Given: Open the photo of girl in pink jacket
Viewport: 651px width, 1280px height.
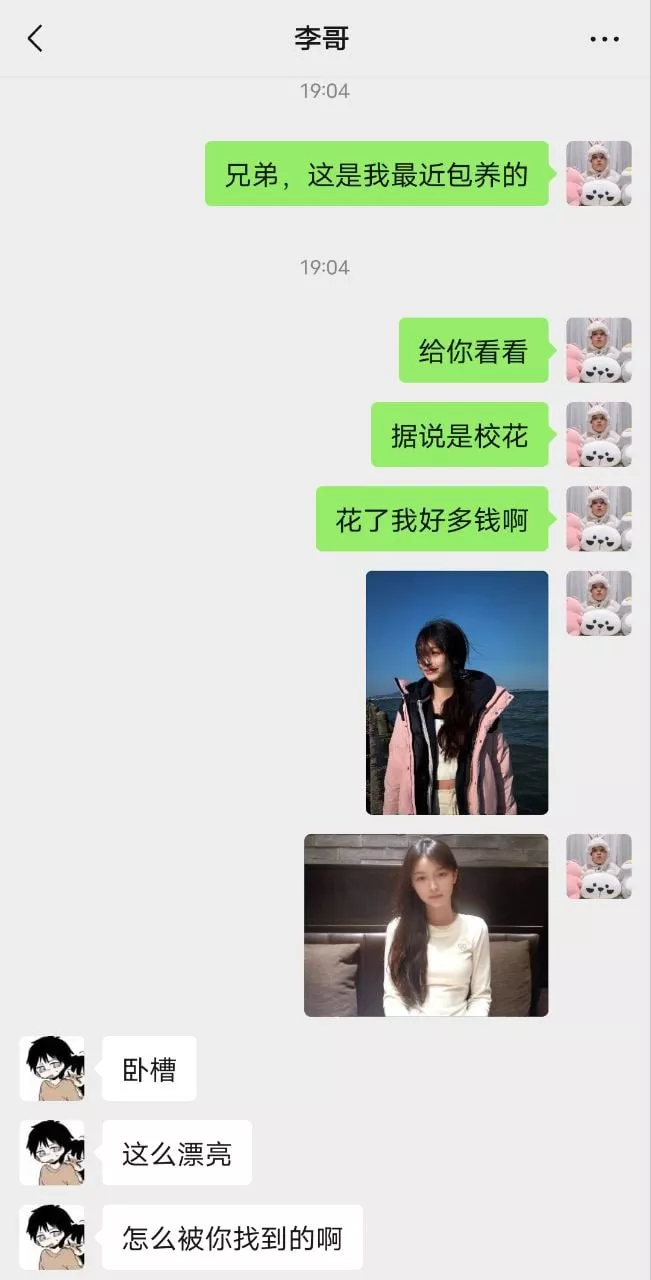Looking at the screenshot, I should pos(457,692).
